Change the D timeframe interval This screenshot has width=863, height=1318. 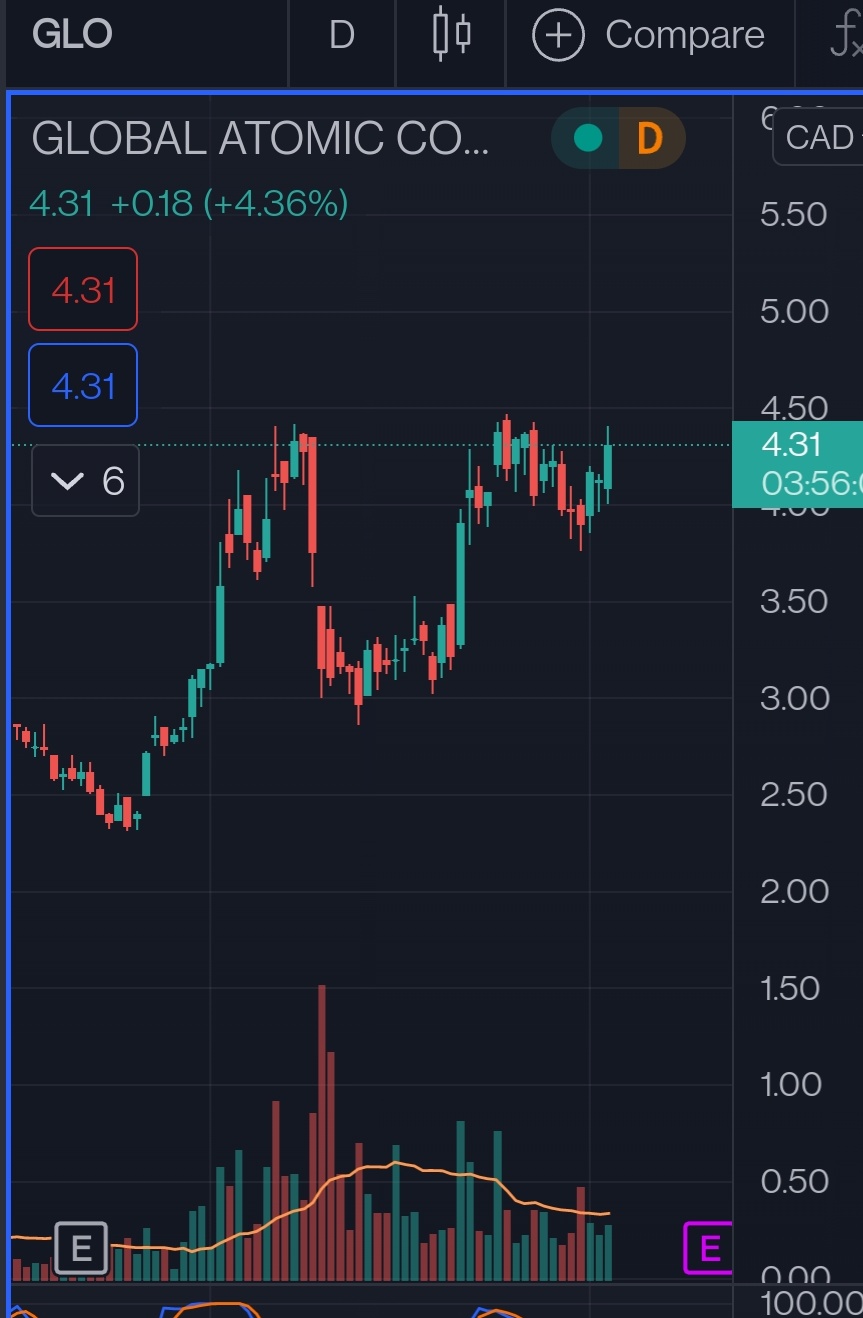pos(341,35)
